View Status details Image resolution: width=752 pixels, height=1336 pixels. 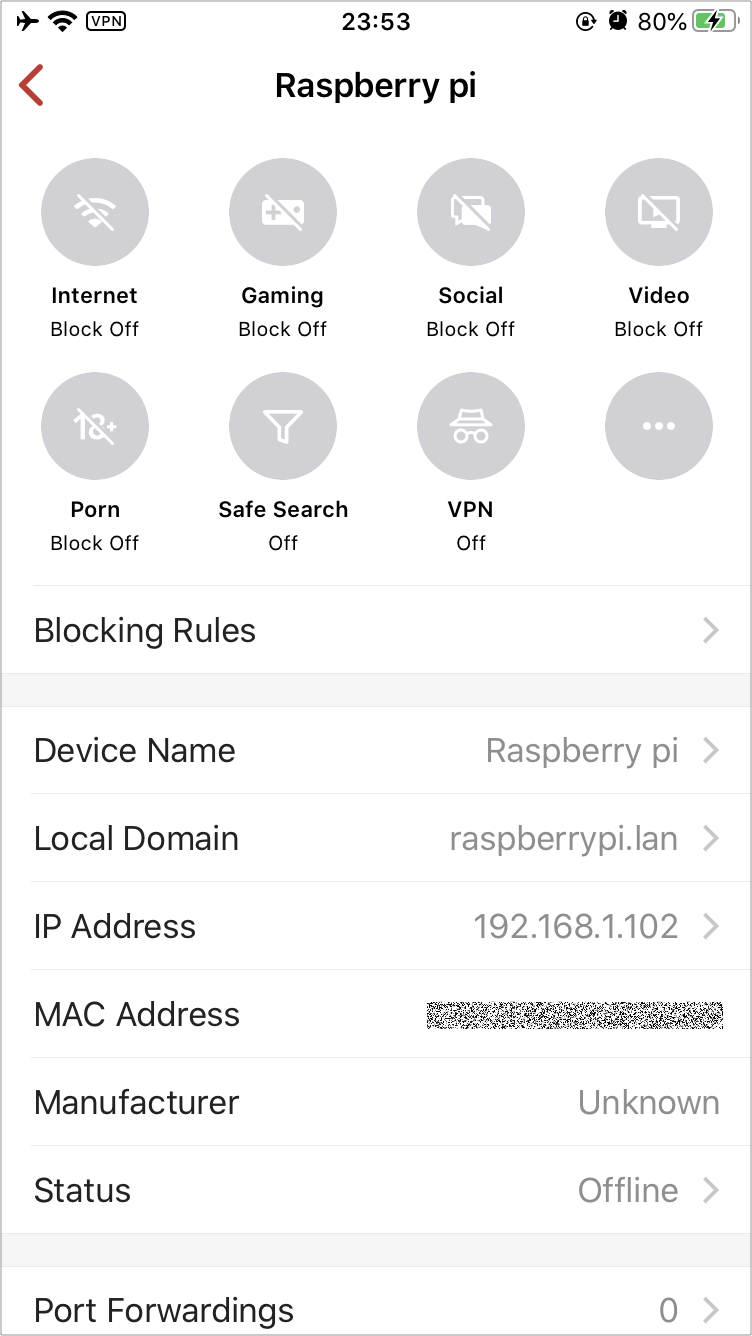pos(376,1190)
